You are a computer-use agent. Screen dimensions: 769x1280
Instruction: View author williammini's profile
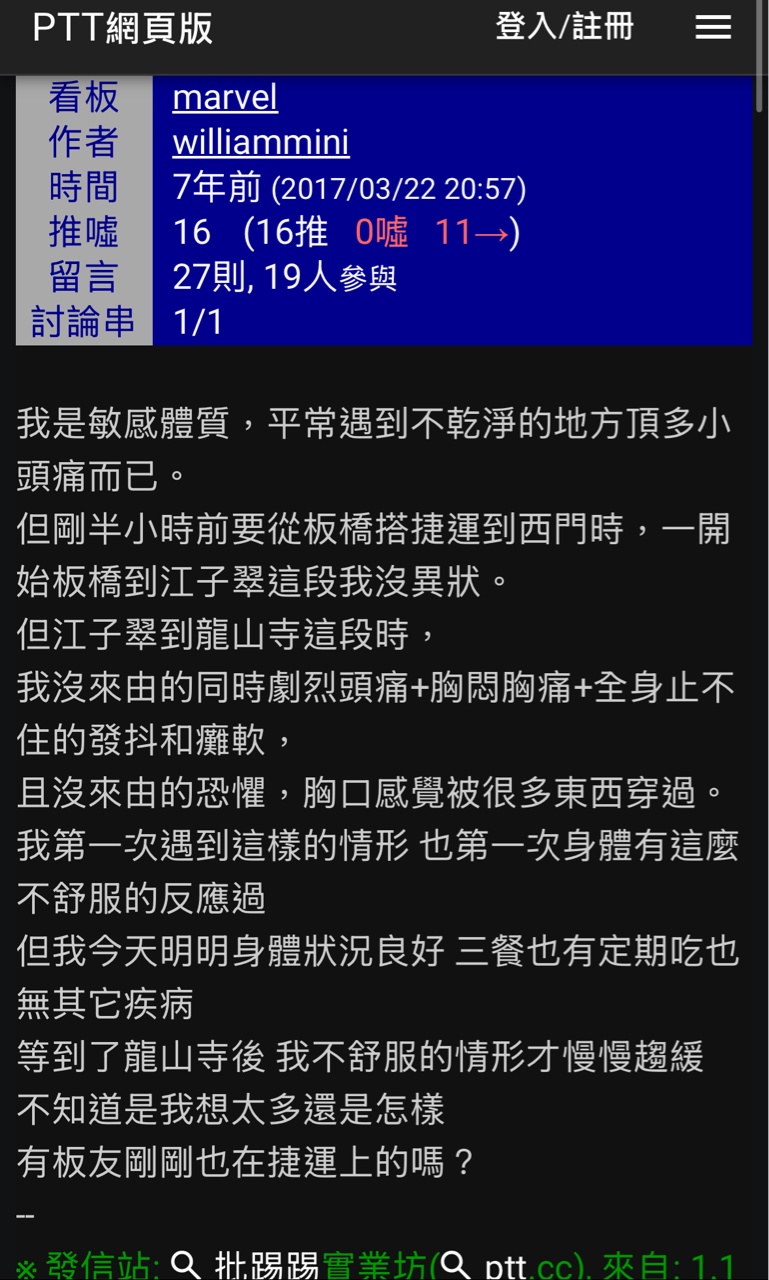pyautogui.click(x=261, y=143)
